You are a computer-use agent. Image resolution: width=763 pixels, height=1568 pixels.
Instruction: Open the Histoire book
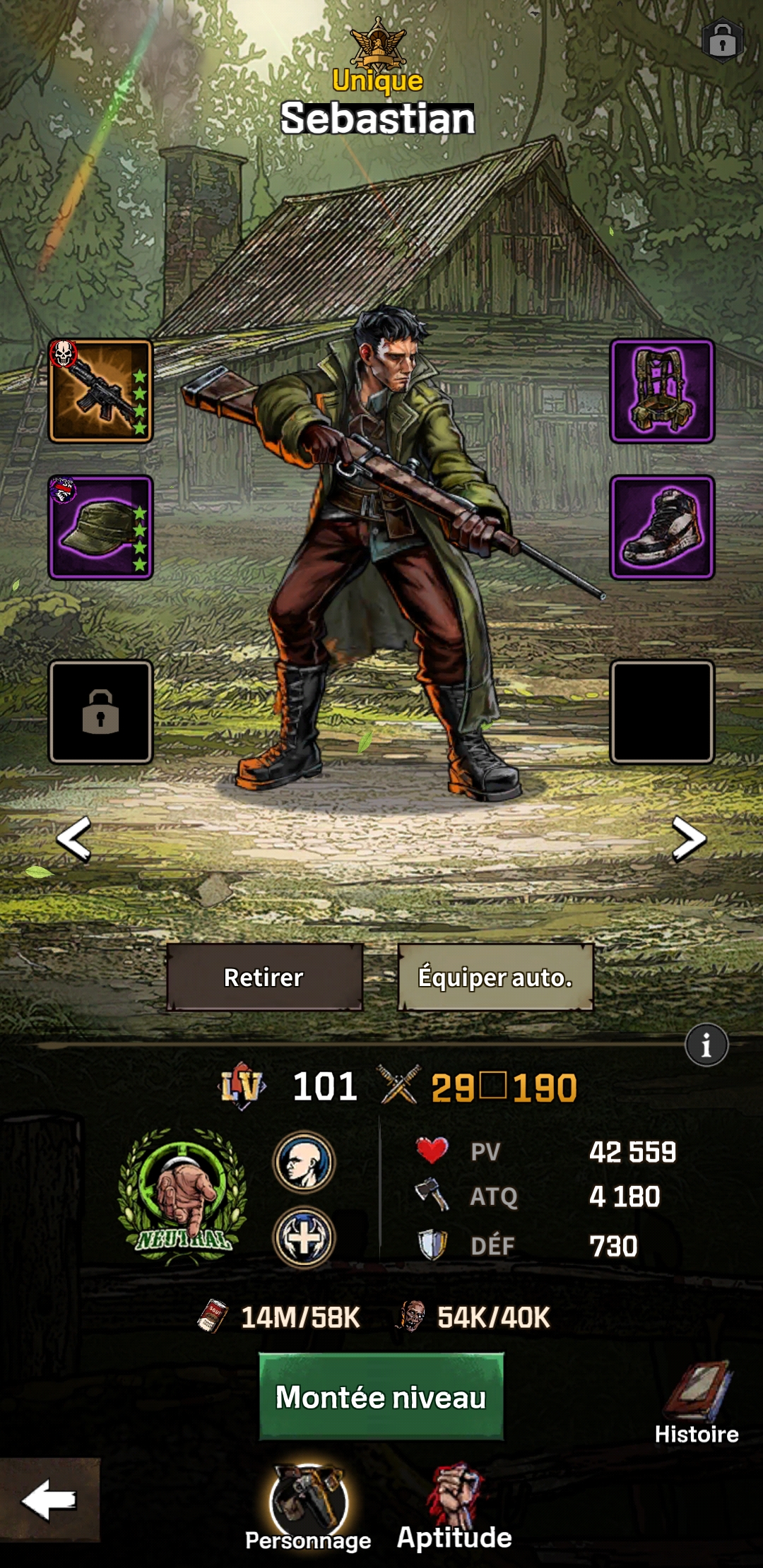(x=697, y=1403)
